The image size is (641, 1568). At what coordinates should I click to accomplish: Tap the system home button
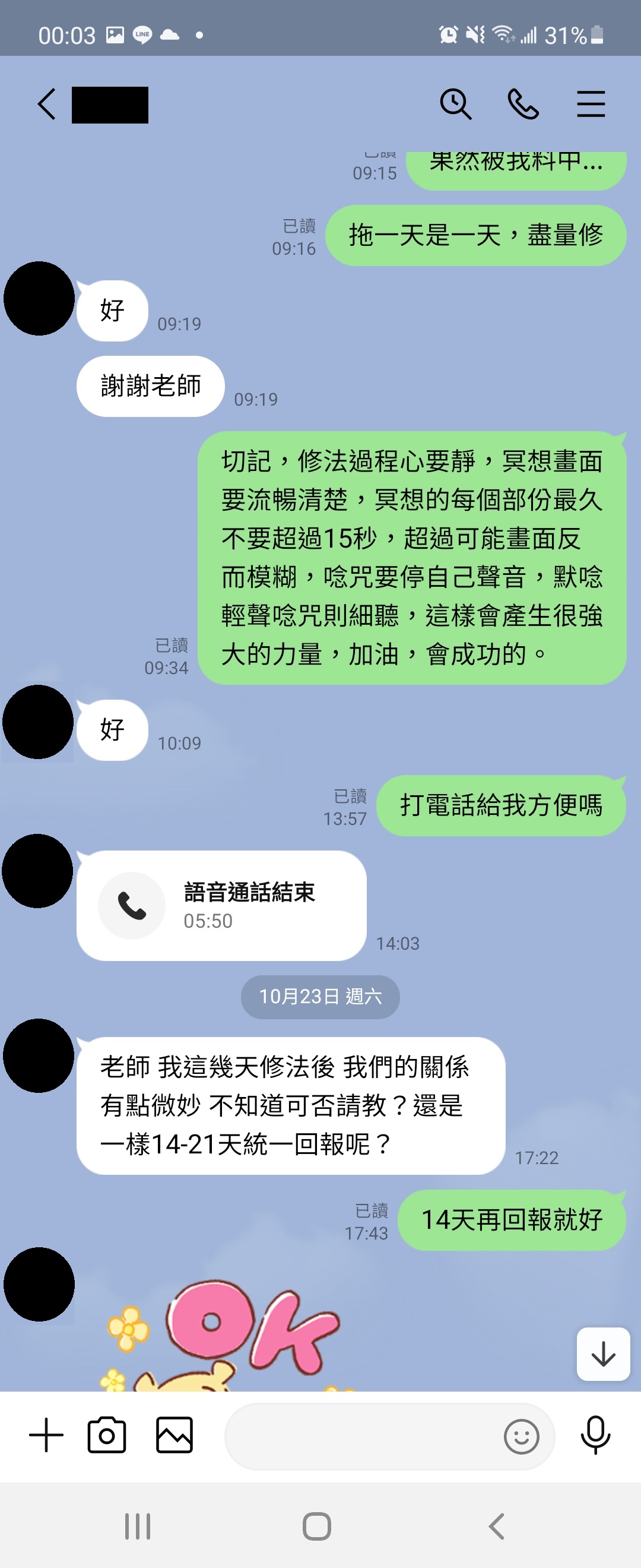[317, 1526]
